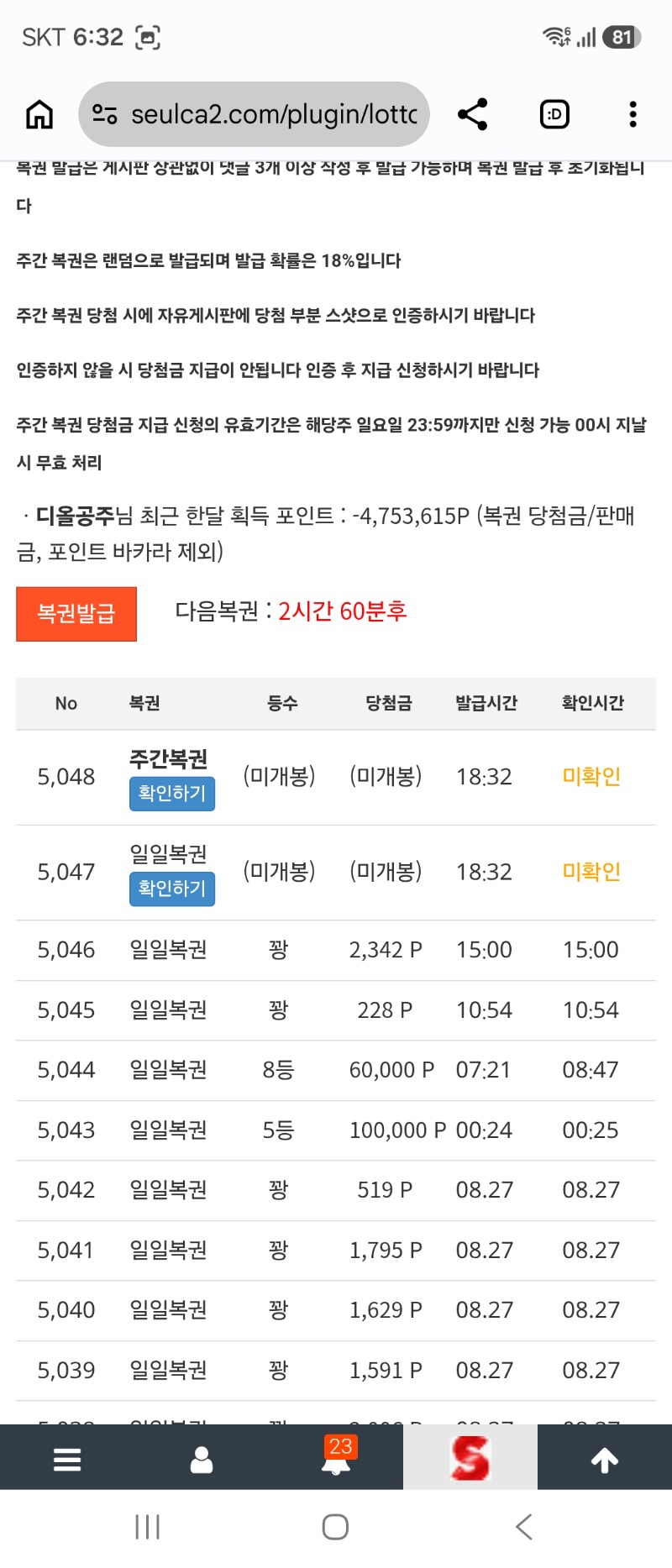Go to the browser home page
This screenshot has width=672, height=1568.
(39, 114)
